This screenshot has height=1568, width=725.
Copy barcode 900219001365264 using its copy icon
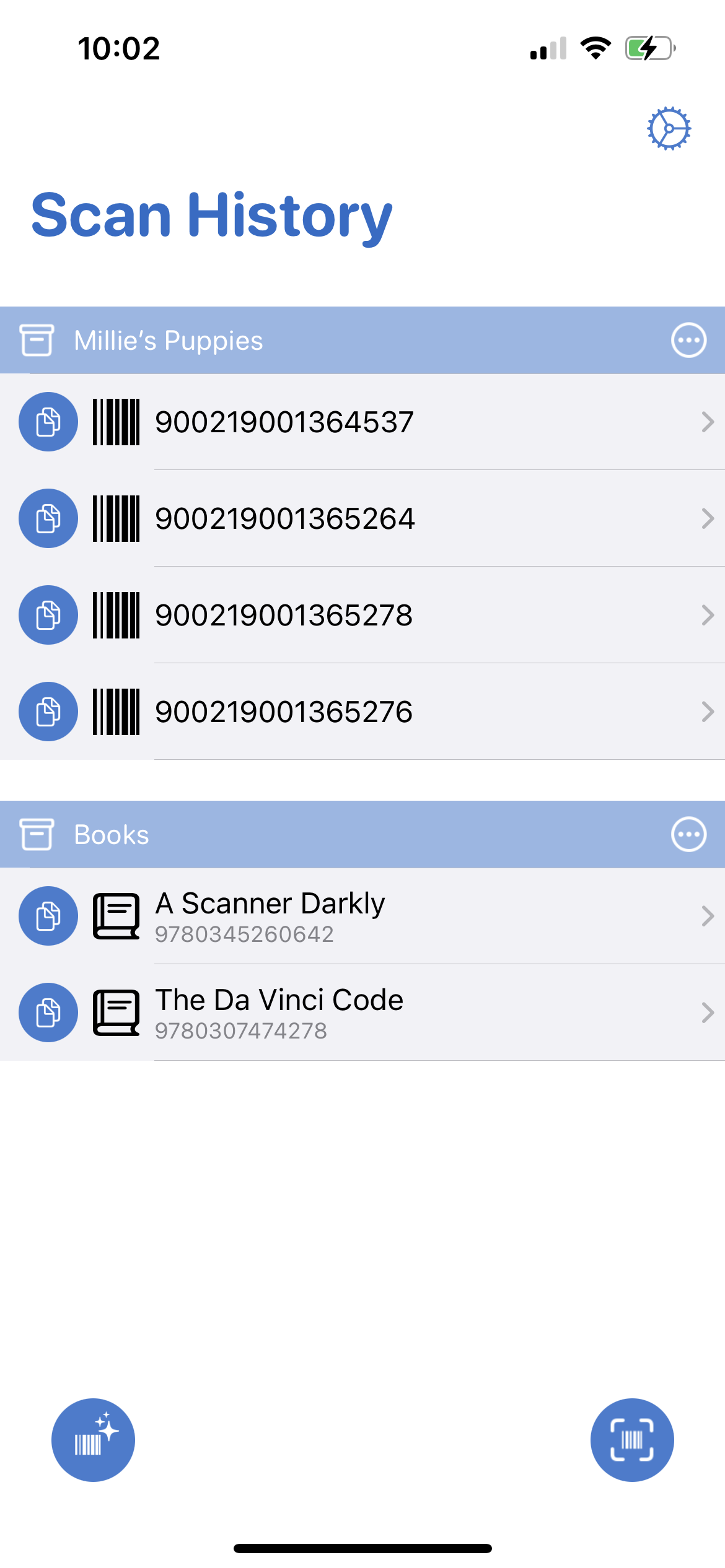point(48,518)
